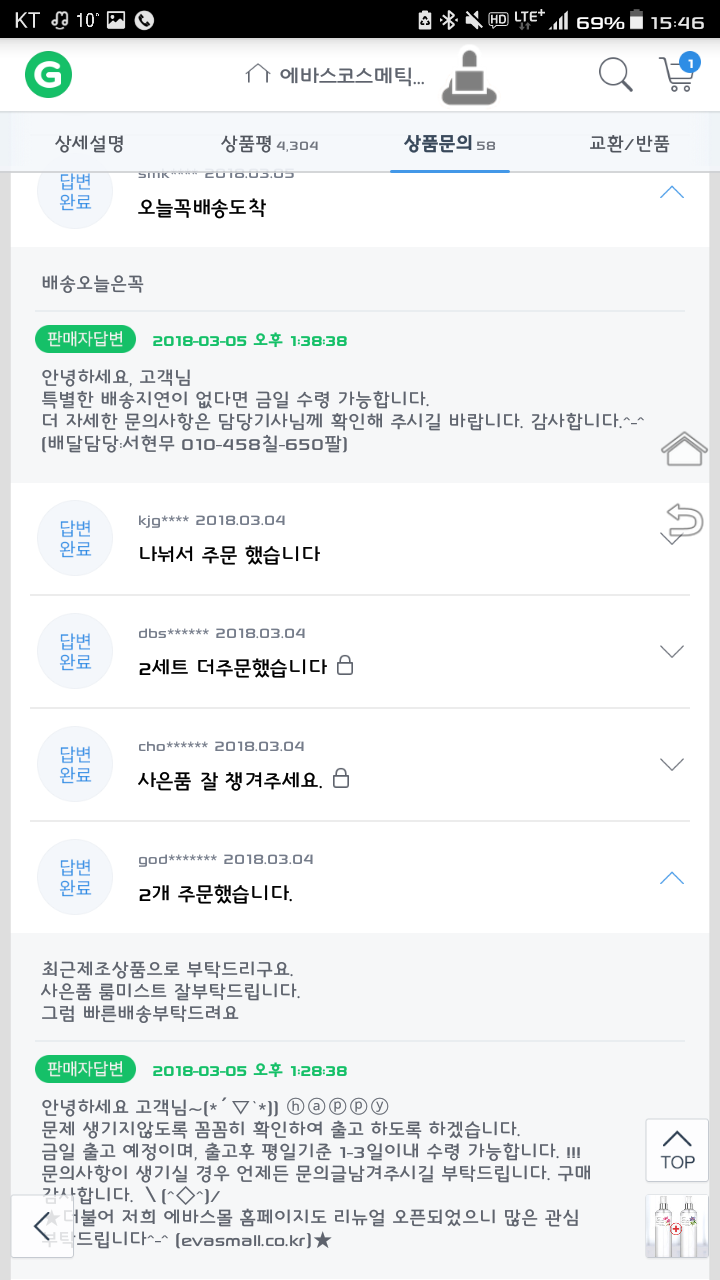Image resolution: width=720 pixels, height=1280 pixels.
Task: Switch to the 상품평 tab
Action: coord(269,143)
